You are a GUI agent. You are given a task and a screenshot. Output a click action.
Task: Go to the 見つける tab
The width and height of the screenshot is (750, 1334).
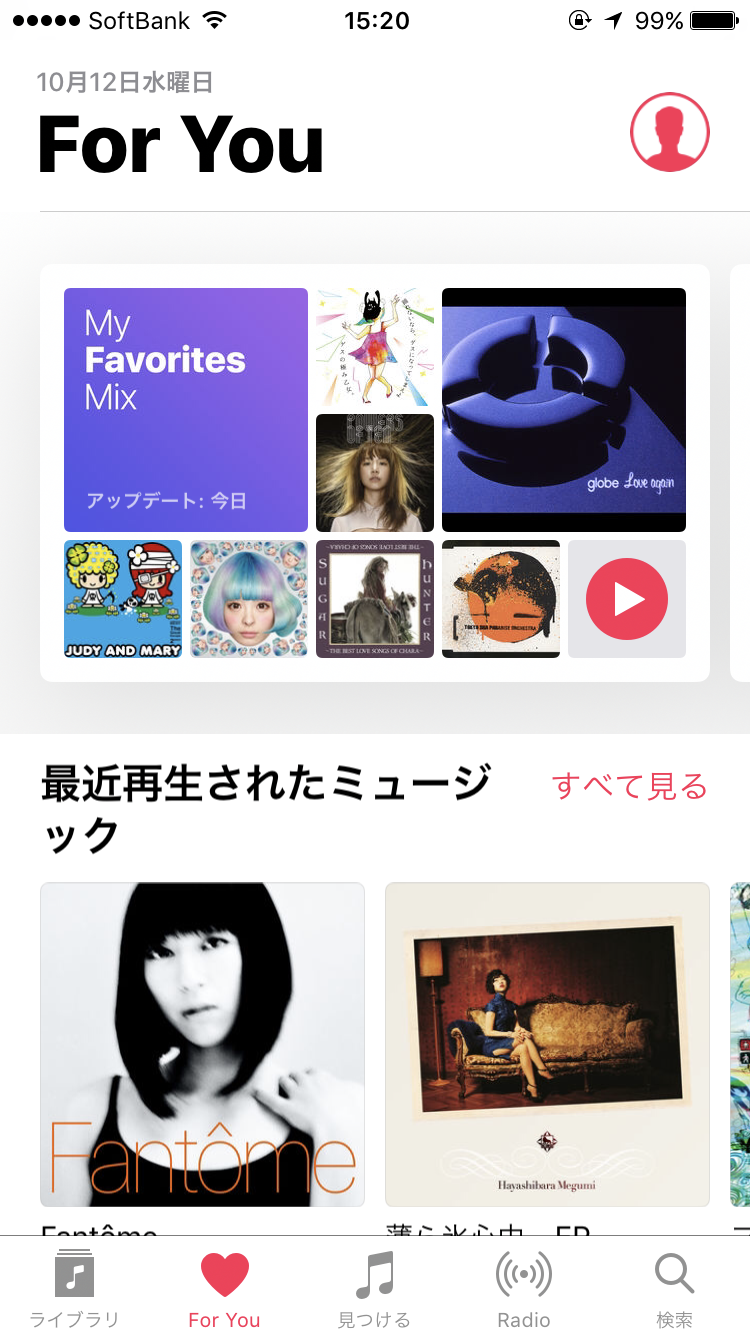[374, 1288]
